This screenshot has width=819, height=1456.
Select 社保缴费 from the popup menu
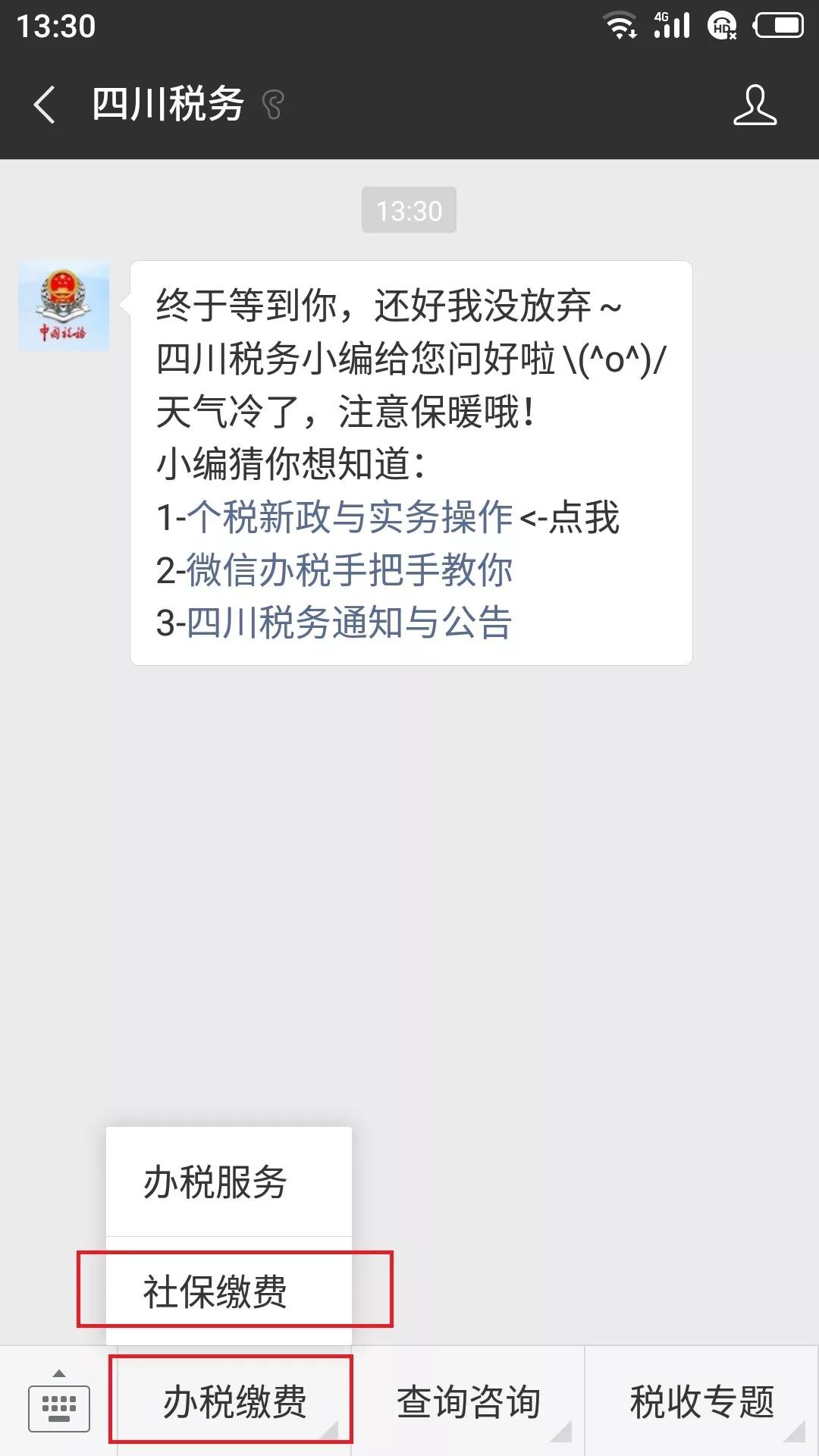coord(229,1291)
